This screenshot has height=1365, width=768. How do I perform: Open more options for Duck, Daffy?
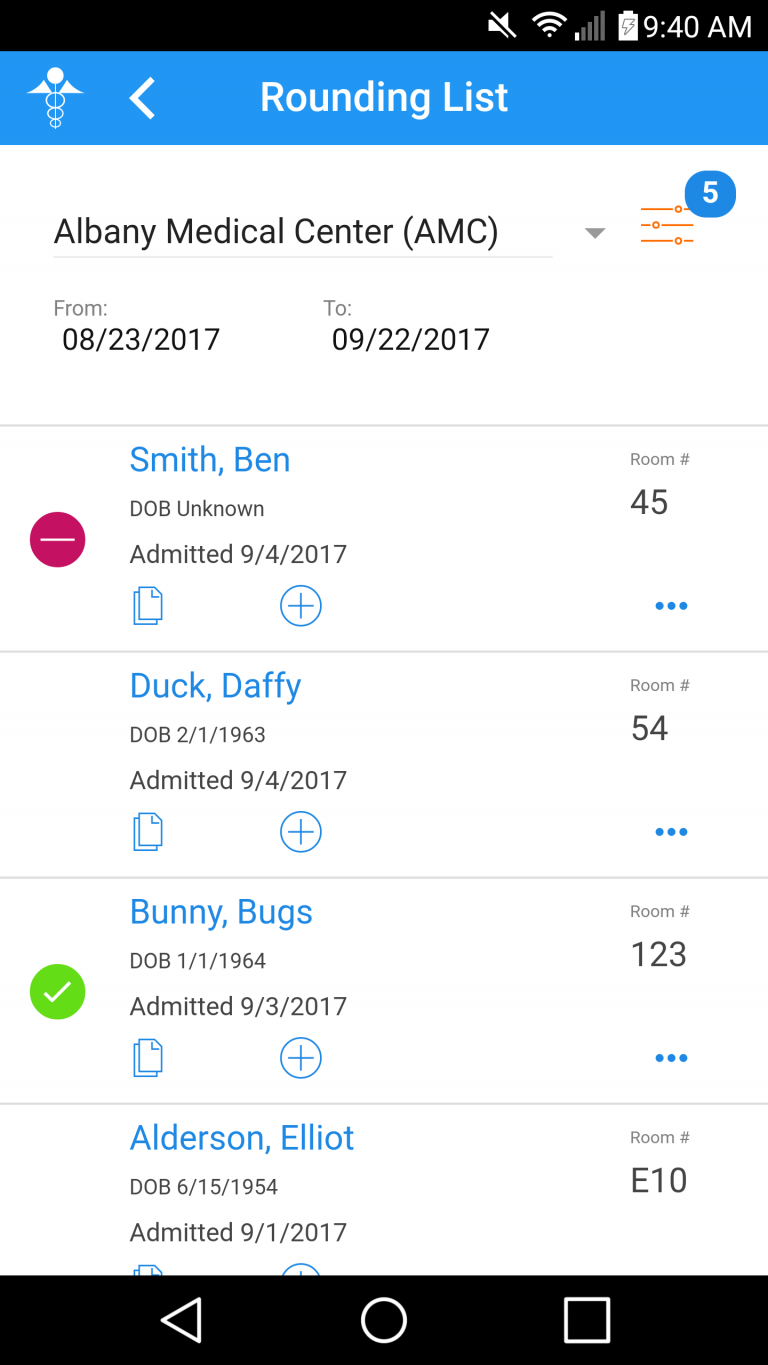pos(671,832)
